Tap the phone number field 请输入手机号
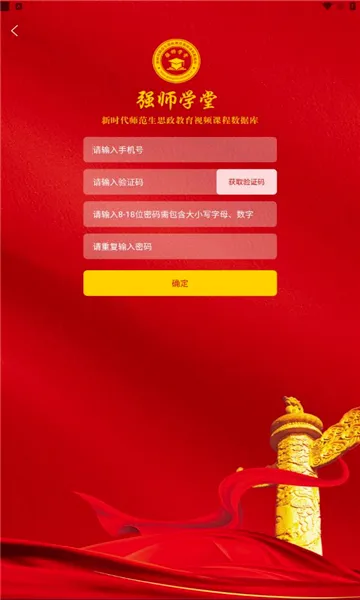Screen dimensions: 360x600 click(x=180, y=150)
